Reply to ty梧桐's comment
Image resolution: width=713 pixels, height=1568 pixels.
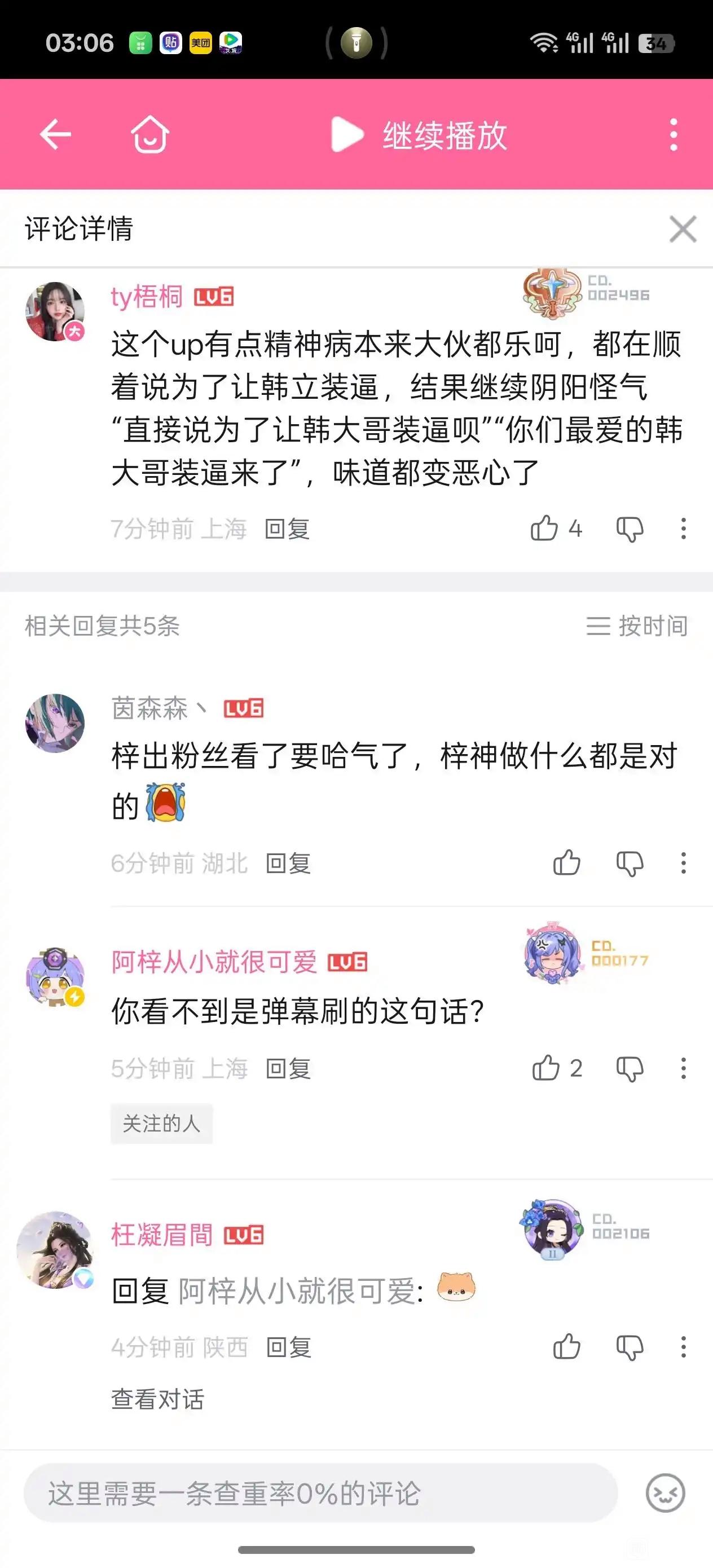pos(287,528)
